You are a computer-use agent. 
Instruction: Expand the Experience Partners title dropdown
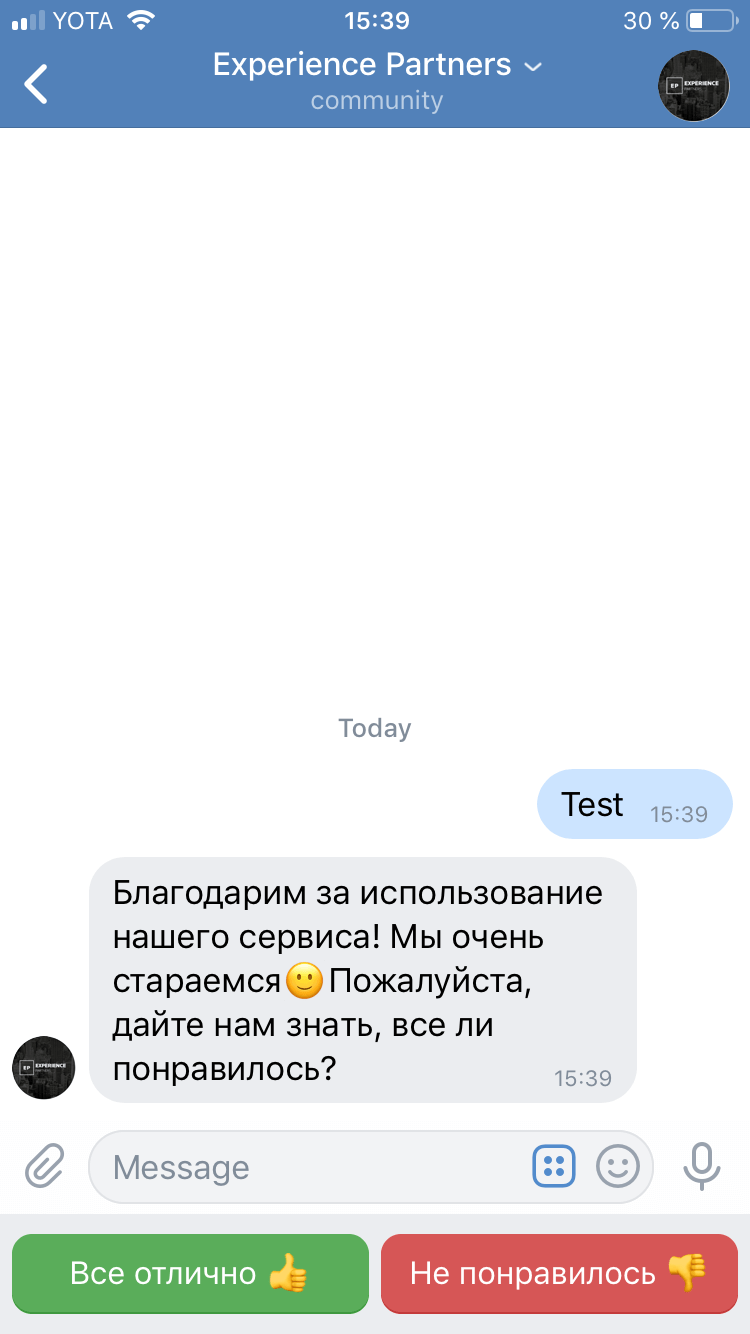377,66
